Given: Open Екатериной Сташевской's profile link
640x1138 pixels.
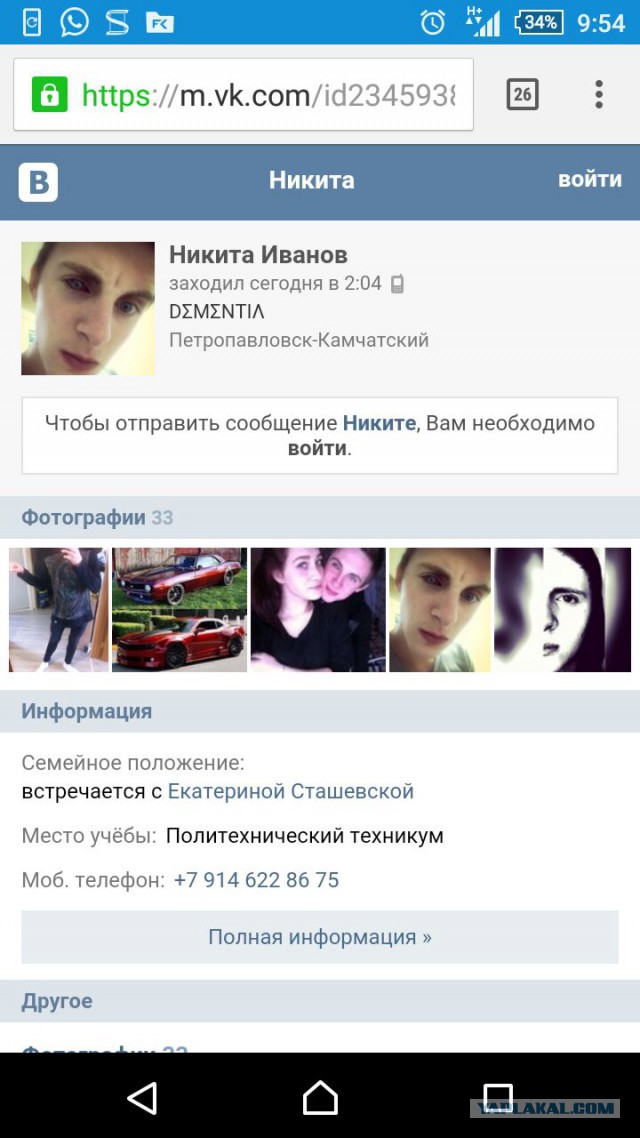Looking at the screenshot, I should click(290, 792).
